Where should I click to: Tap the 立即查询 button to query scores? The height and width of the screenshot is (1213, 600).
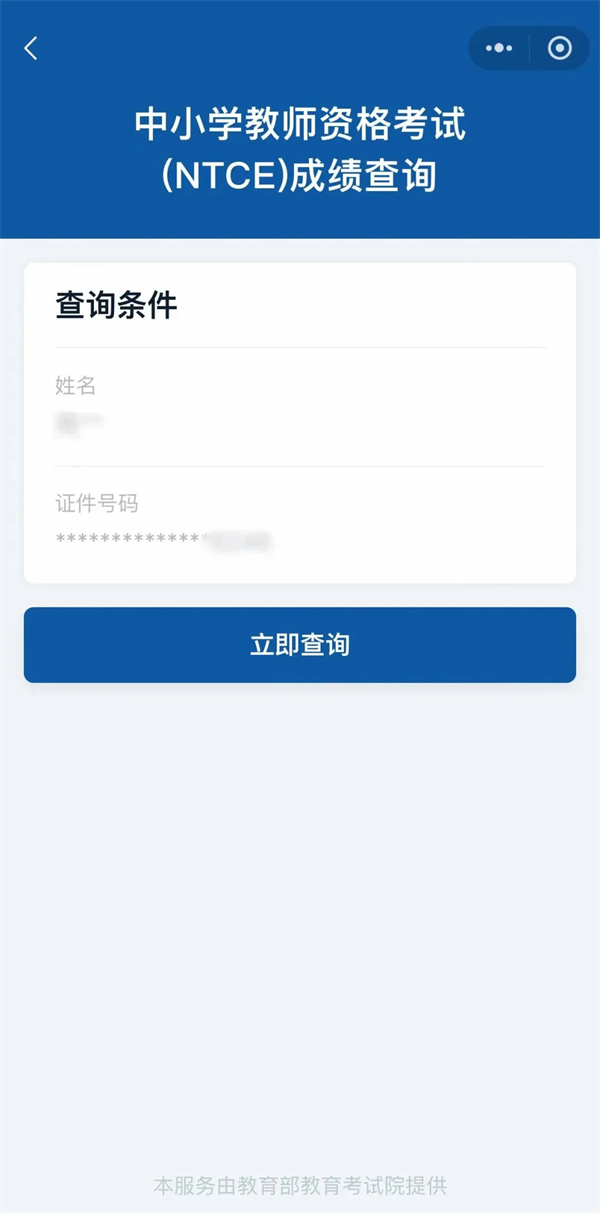tap(300, 645)
